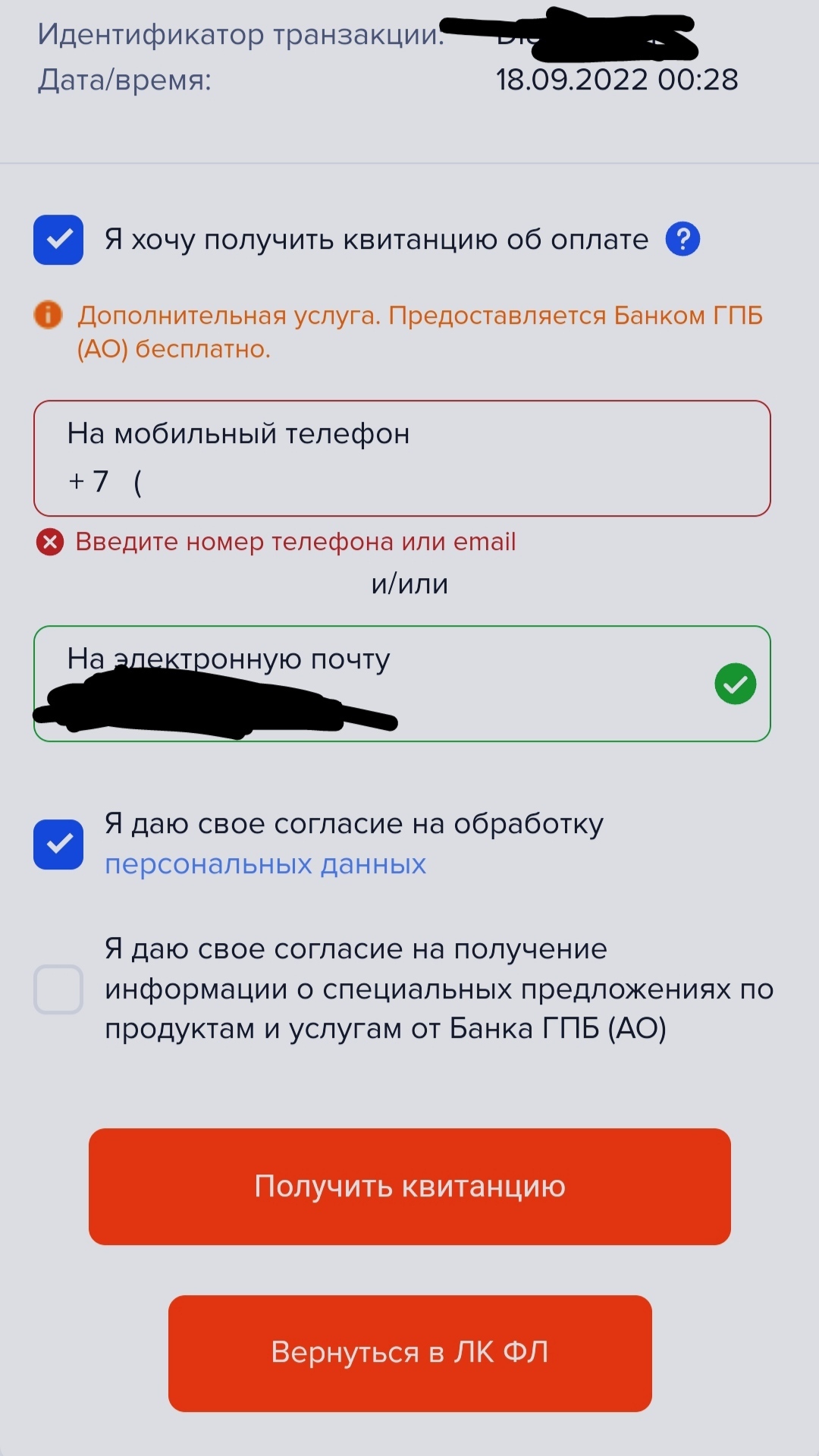Open the персональных данных link
819x1456 pixels.
click(x=265, y=864)
